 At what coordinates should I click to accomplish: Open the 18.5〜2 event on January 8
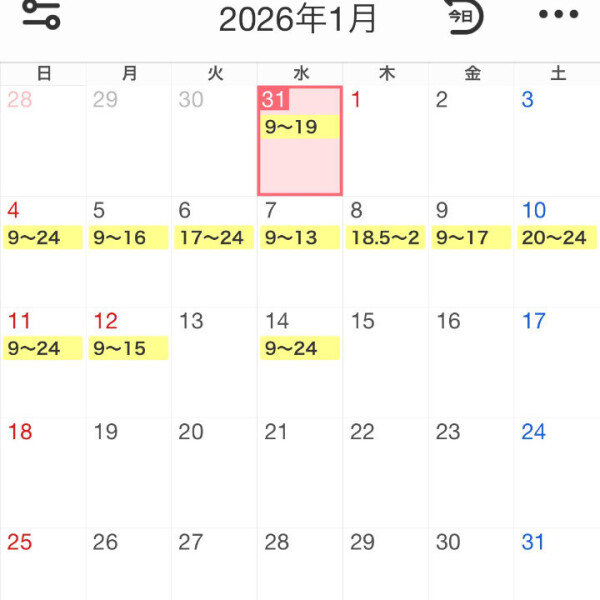tap(386, 238)
